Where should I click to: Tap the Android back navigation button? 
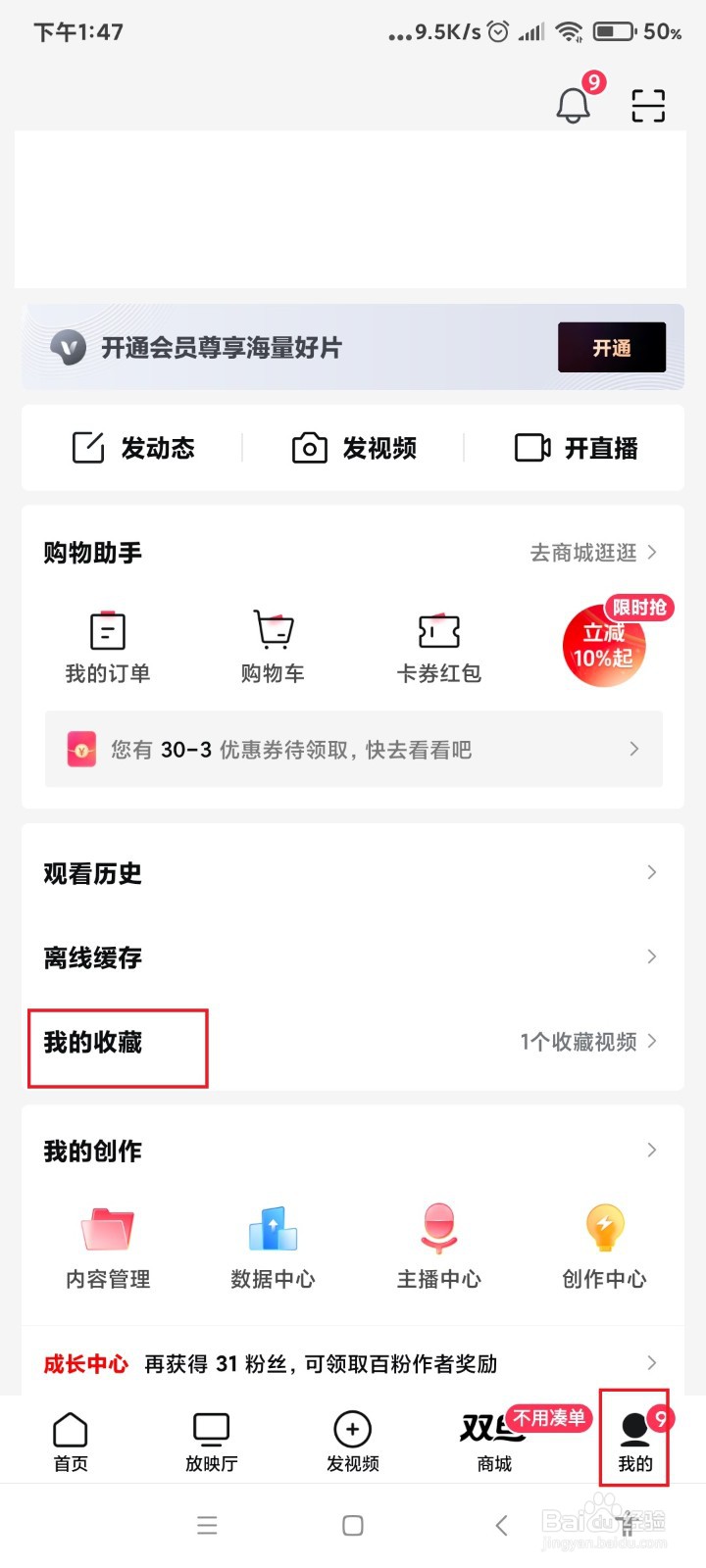pos(501,1525)
